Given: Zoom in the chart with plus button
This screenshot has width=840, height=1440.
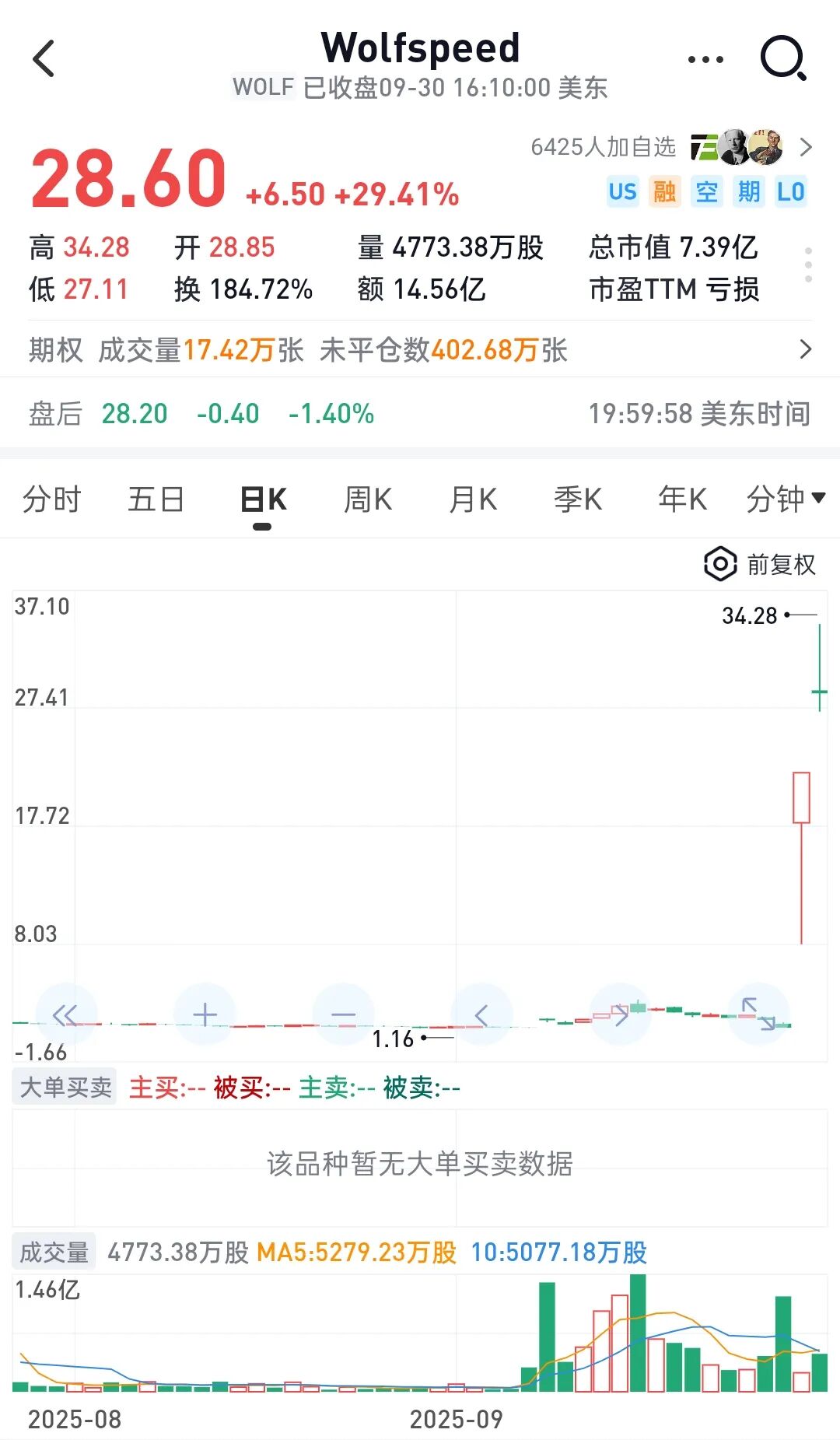Looking at the screenshot, I should (205, 1014).
